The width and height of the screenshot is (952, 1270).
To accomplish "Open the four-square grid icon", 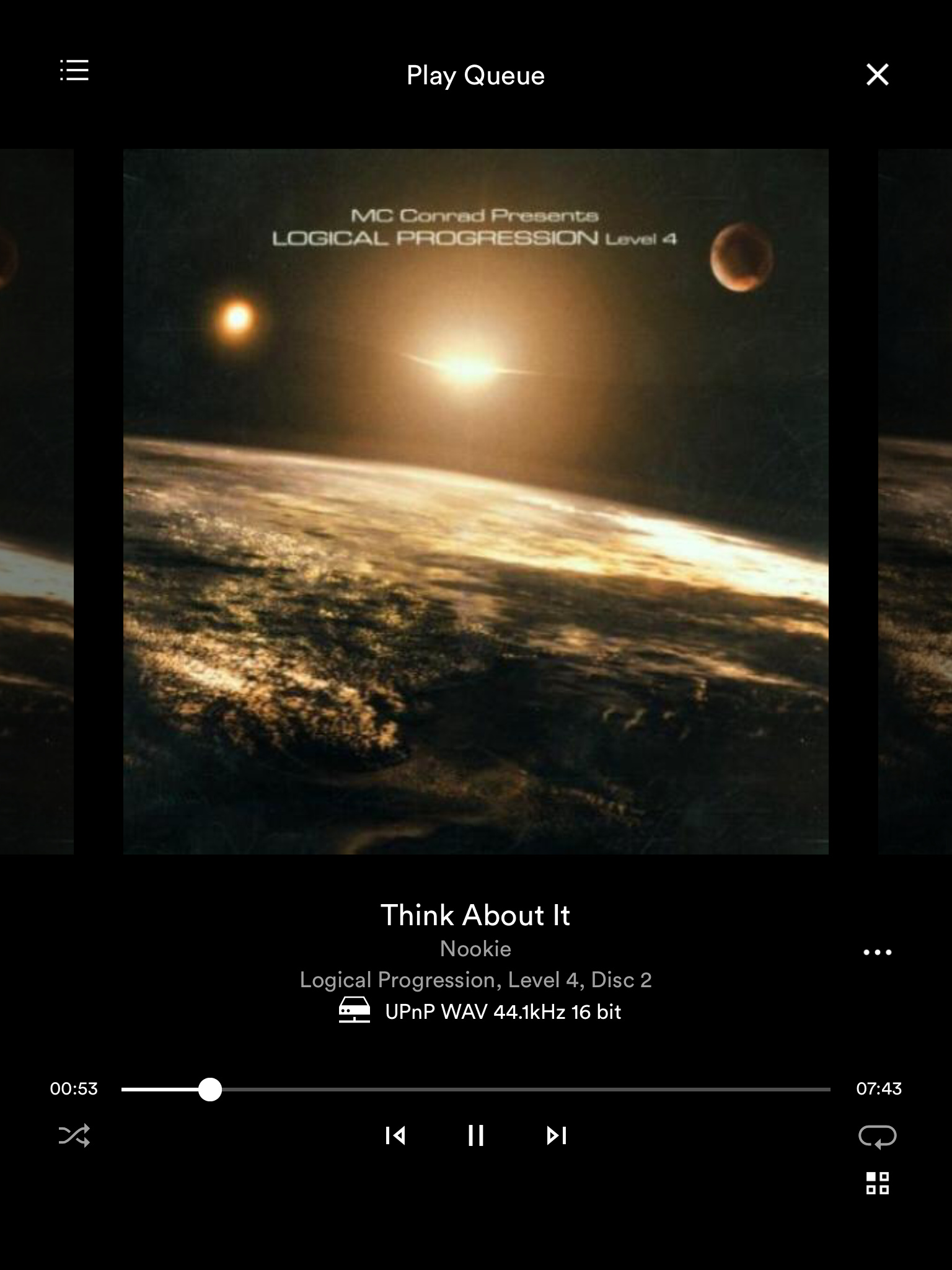I will click(877, 1183).
